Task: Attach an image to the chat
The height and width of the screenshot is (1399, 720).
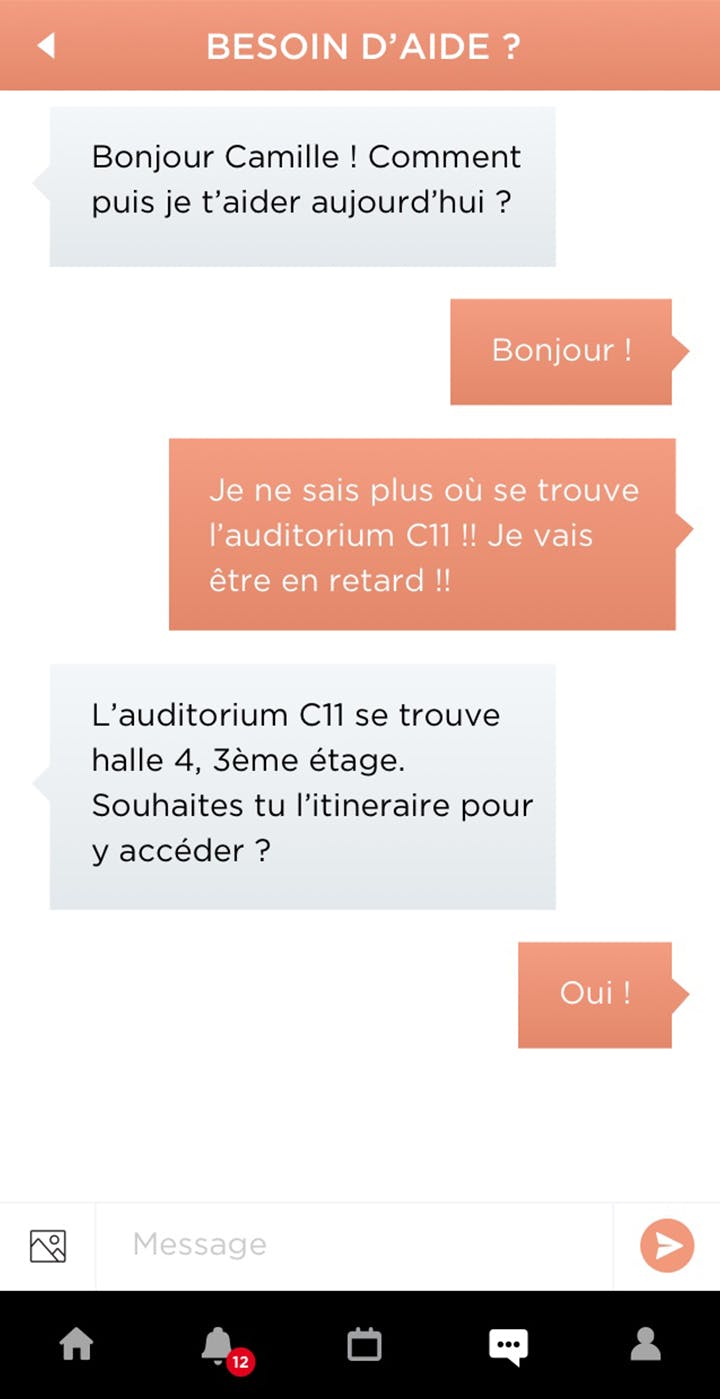Action: [x=48, y=1245]
